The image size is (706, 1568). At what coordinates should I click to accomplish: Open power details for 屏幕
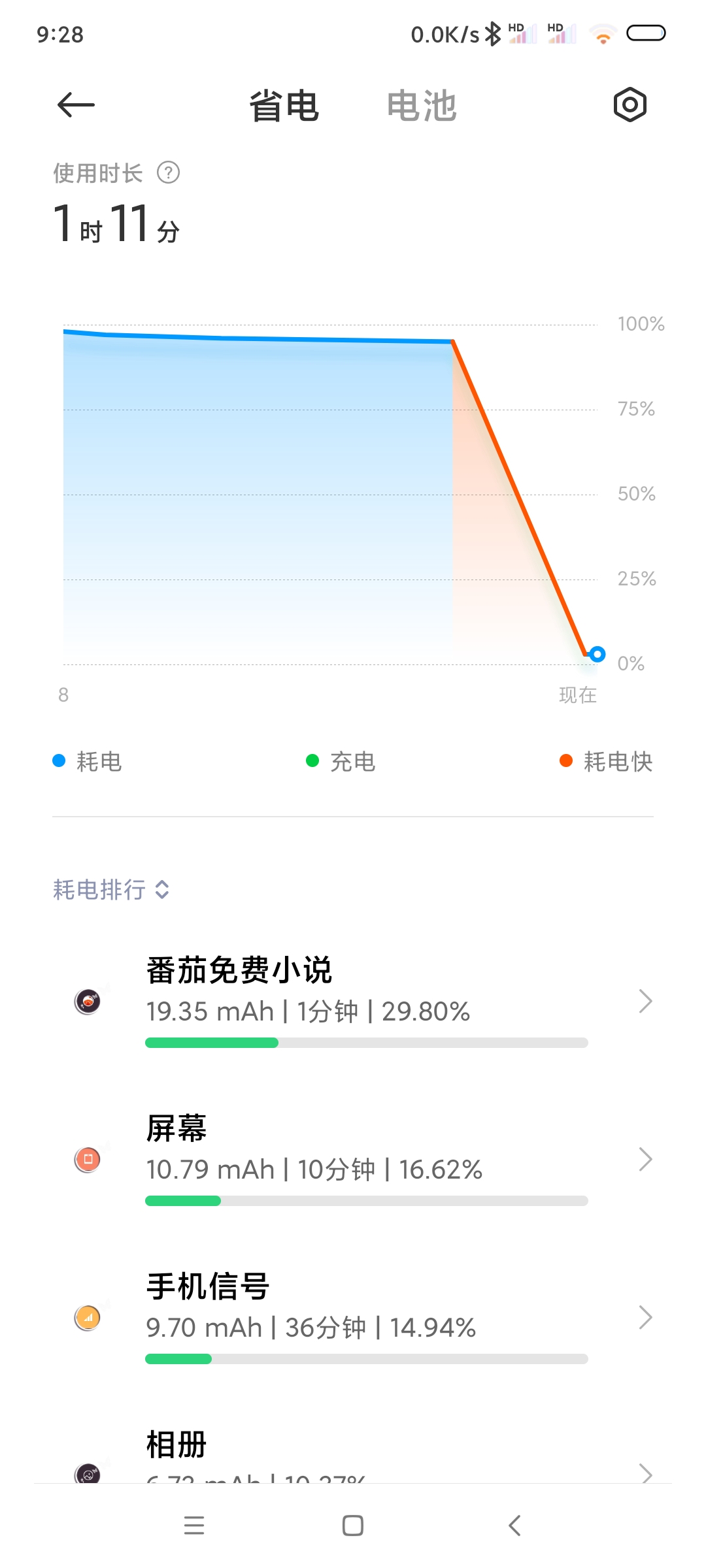[x=353, y=1159]
